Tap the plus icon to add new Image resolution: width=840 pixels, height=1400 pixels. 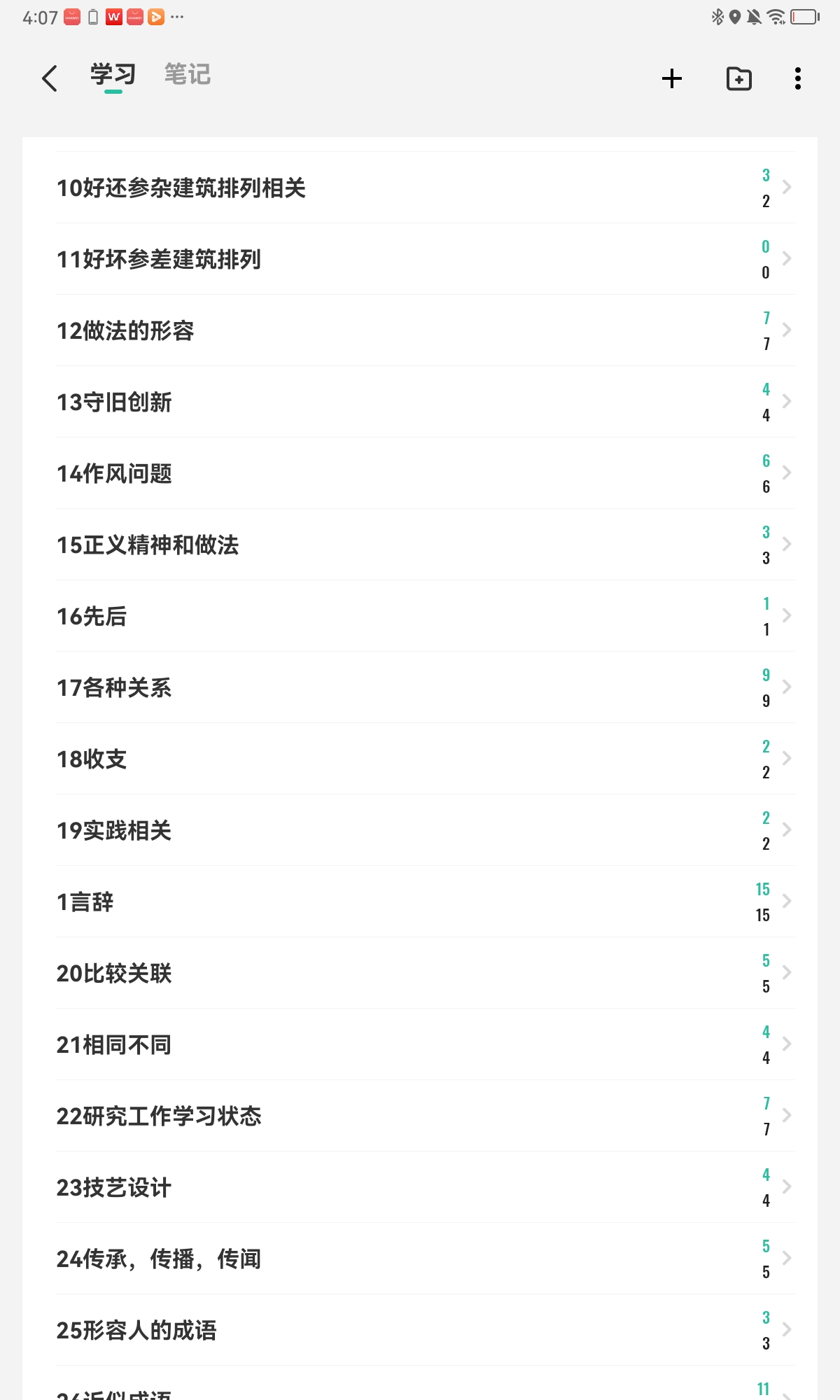672,78
